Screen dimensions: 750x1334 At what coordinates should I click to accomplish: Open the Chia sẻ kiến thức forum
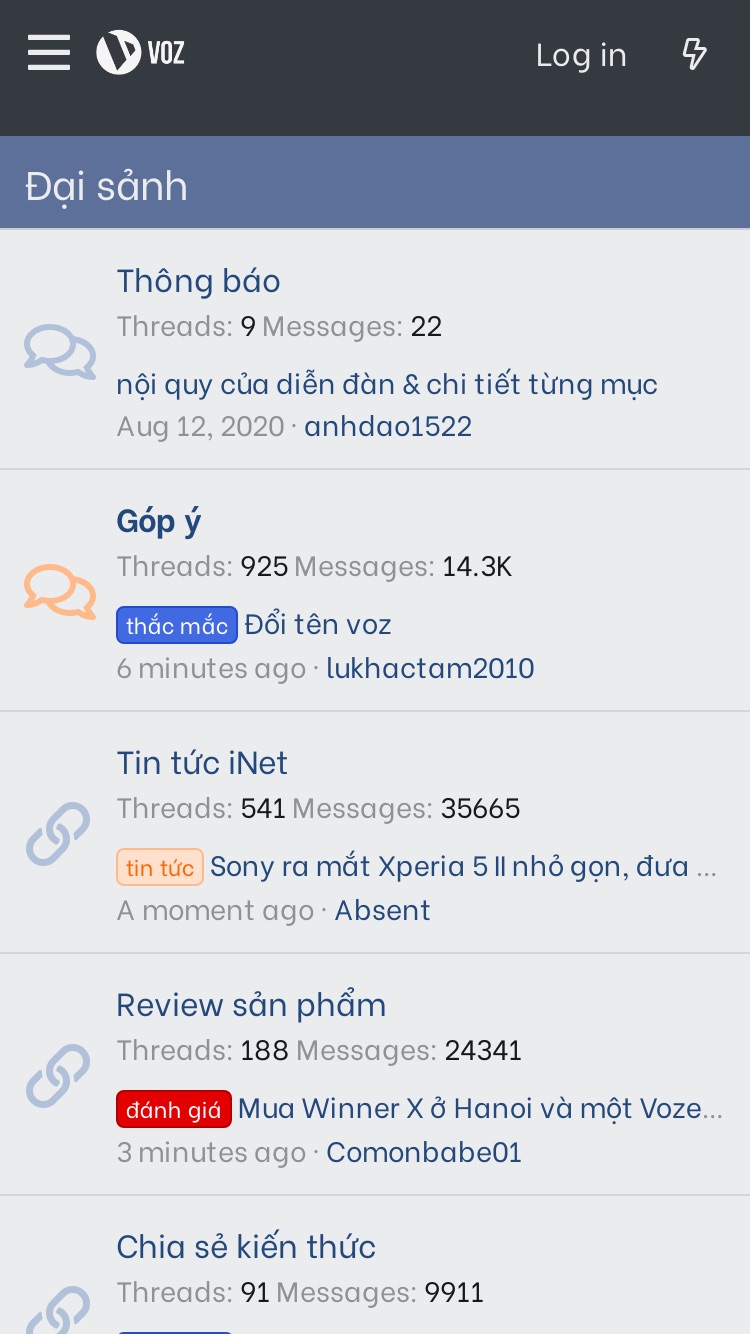(246, 1247)
